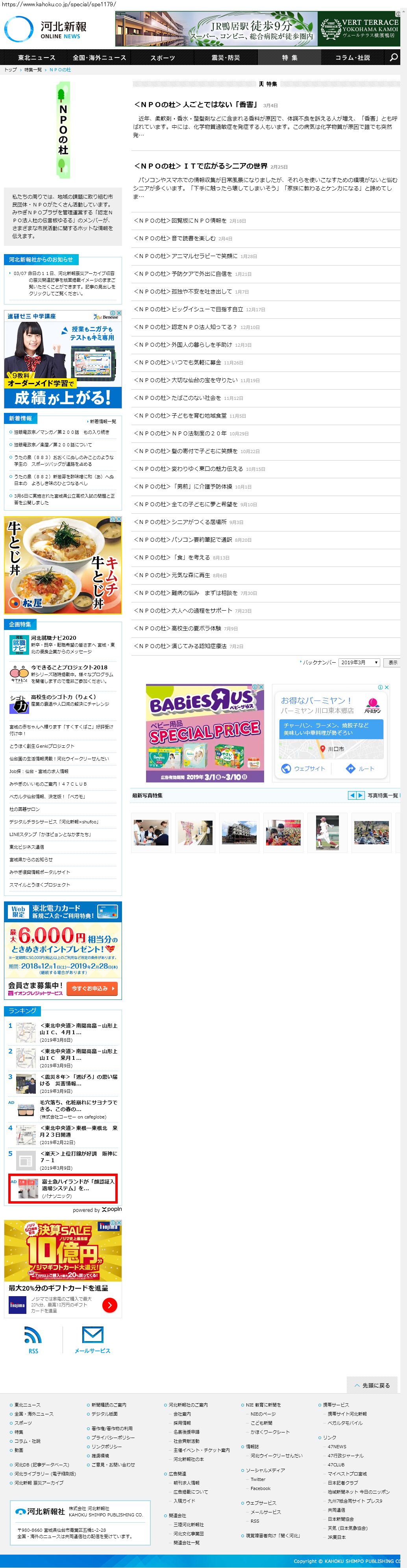Open コラム・社説 section
This screenshot has height=1568, width=407.
coord(352,58)
